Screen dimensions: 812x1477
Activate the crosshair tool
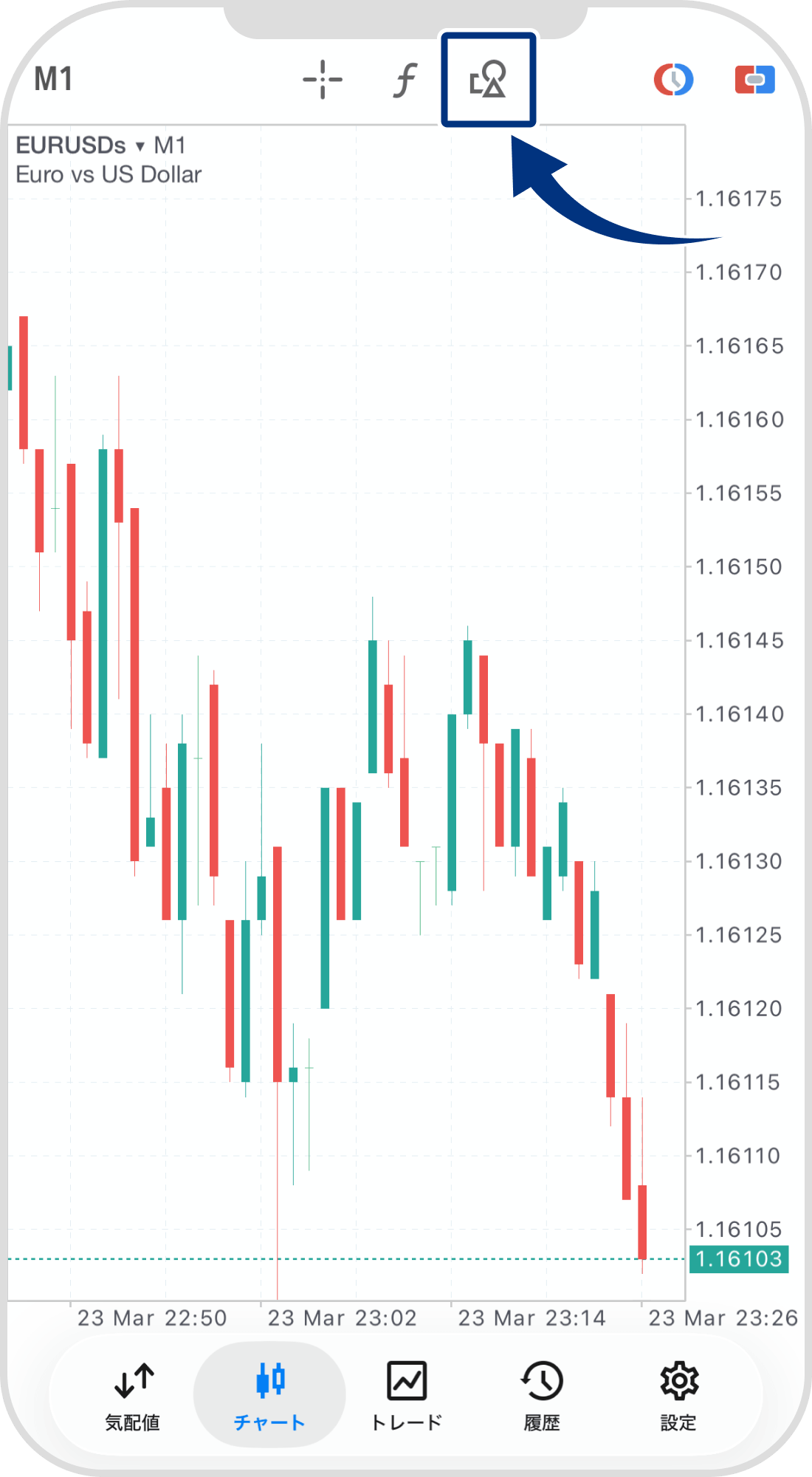tap(323, 80)
